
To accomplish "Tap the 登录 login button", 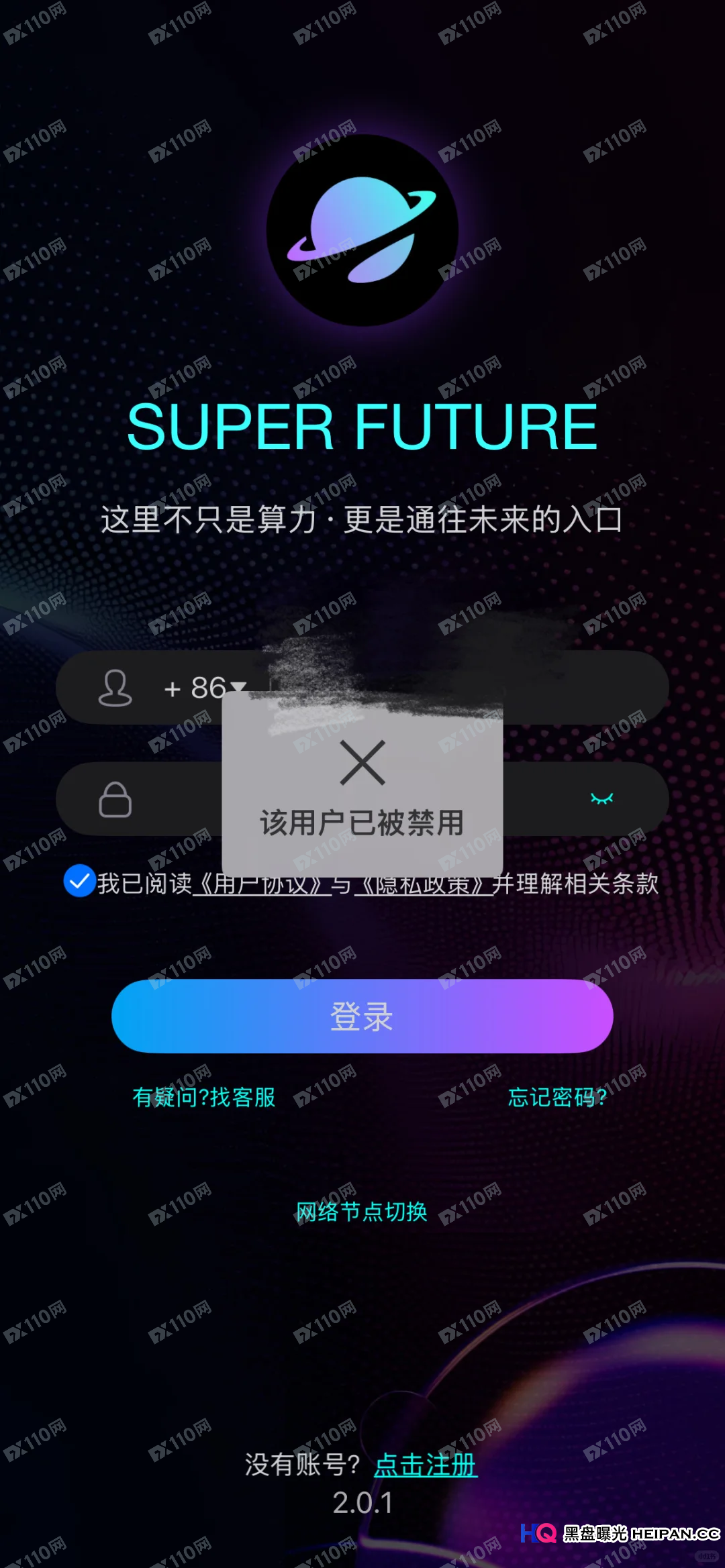I will 362,1016.
